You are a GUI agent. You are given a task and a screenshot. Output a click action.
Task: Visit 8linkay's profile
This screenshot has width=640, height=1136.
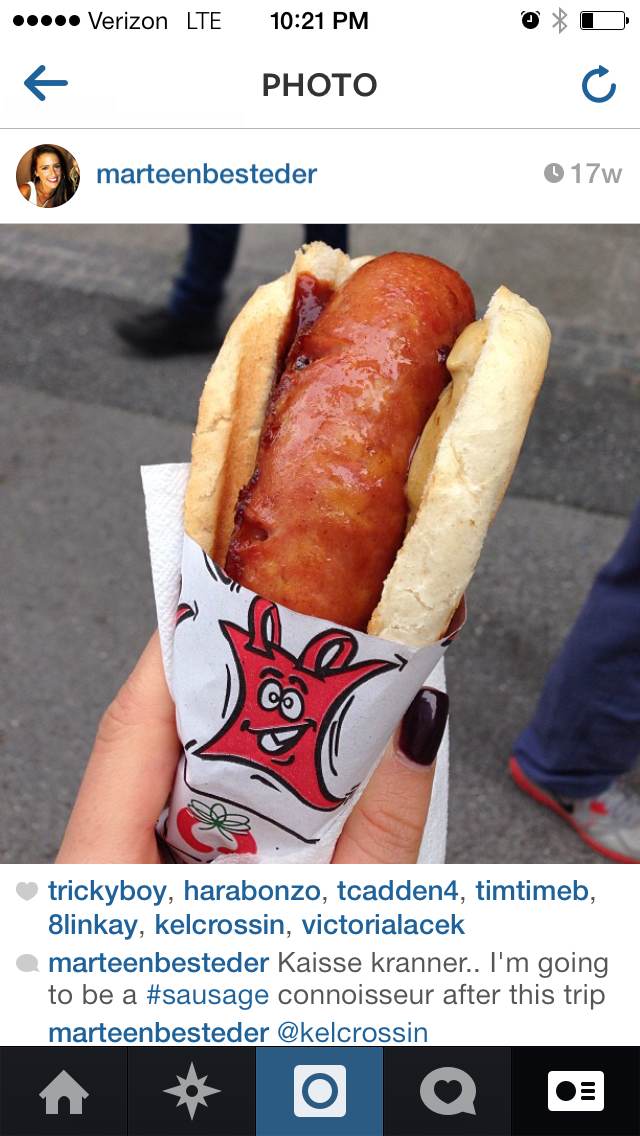[x=93, y=925]
